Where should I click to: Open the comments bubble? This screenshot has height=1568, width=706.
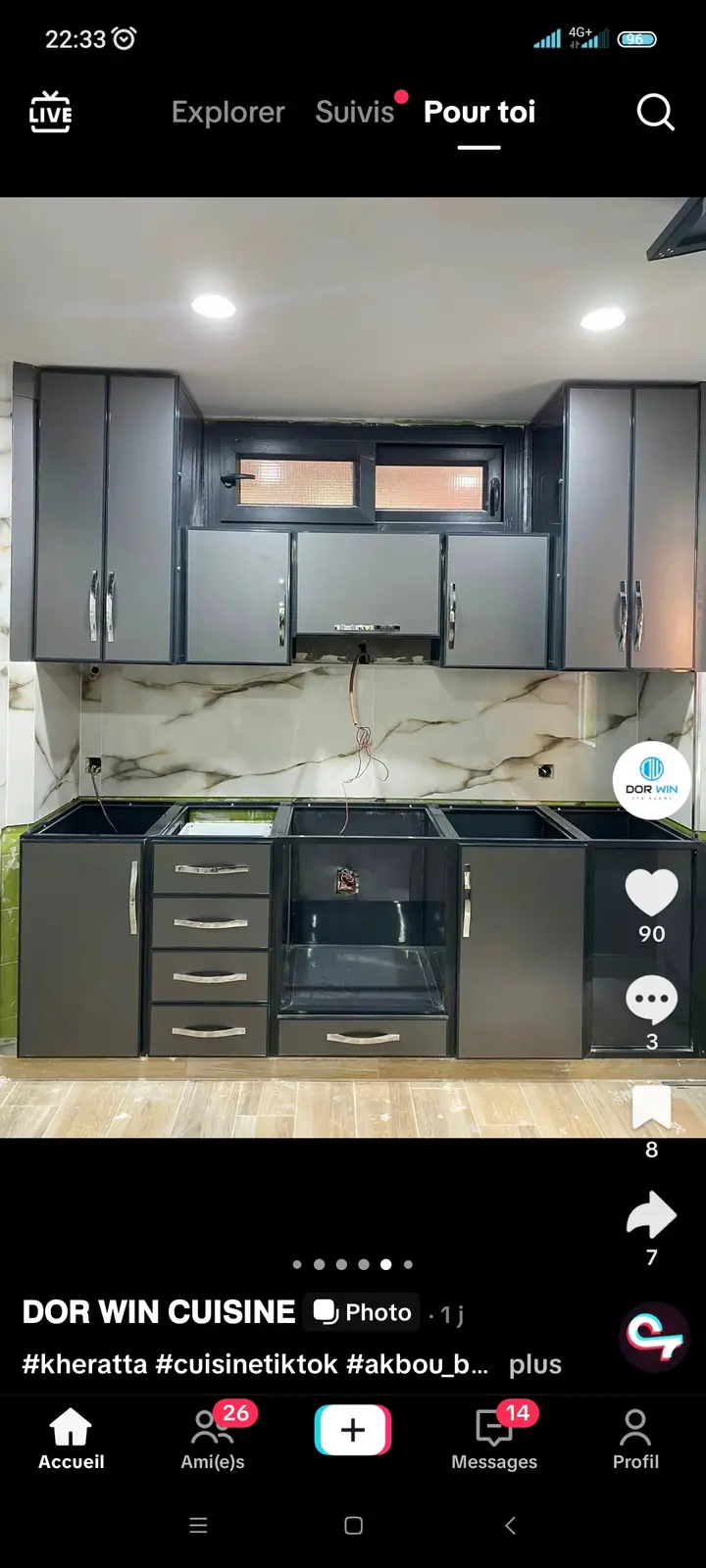(x=652, y=1000)
